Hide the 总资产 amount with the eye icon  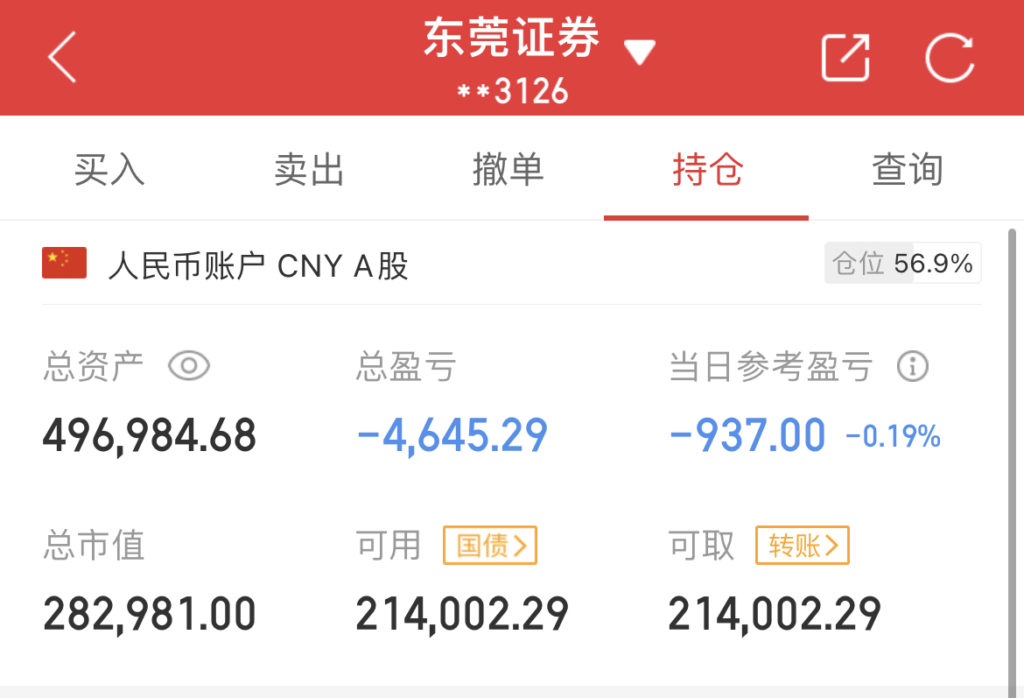(189, 366)
